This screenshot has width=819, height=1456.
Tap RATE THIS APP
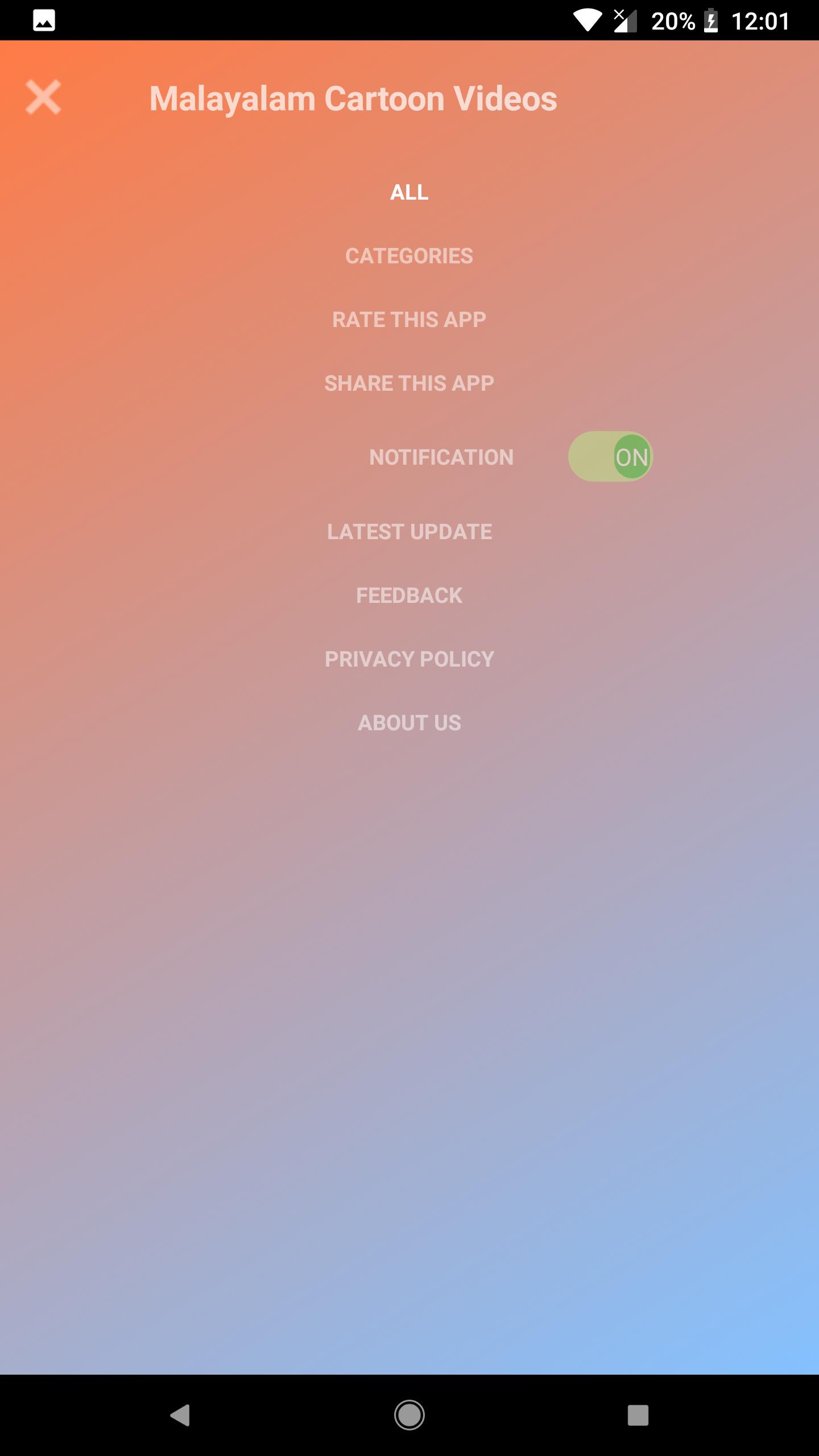[409, 320]
